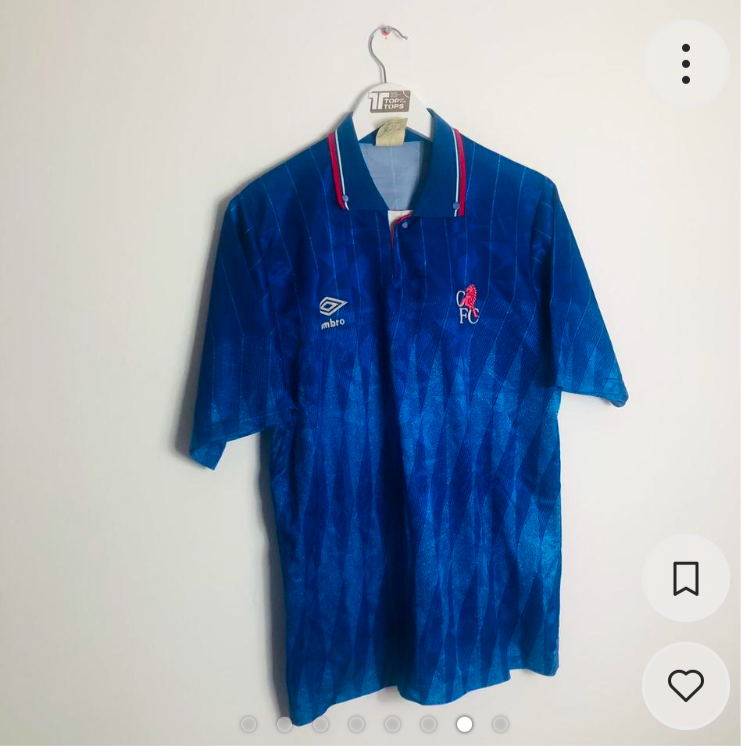Jump to the first photo indicator dot
Image resolution: width=741 pixels, height=746 pixels.
(249, 723)
